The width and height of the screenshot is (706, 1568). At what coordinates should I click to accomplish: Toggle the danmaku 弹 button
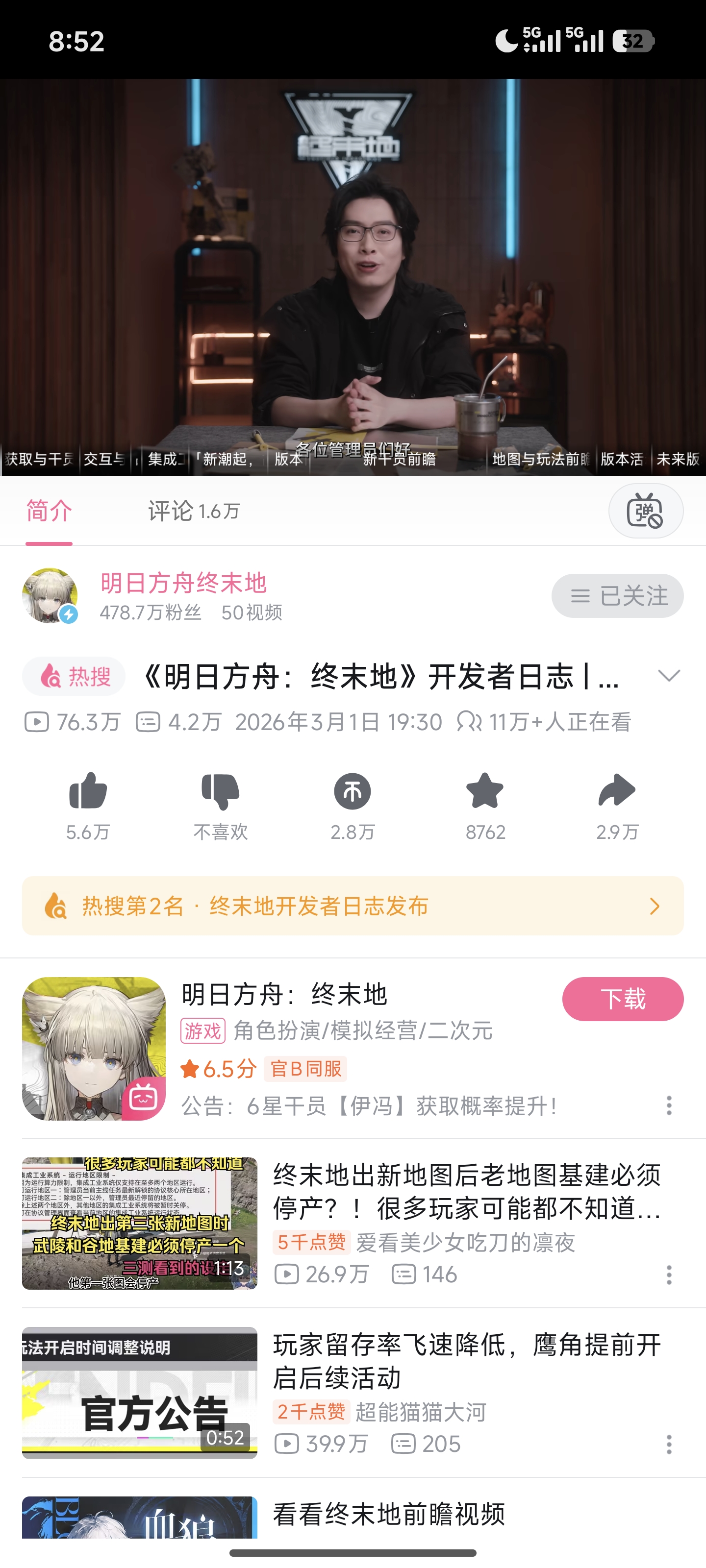[x=646, y=511]
